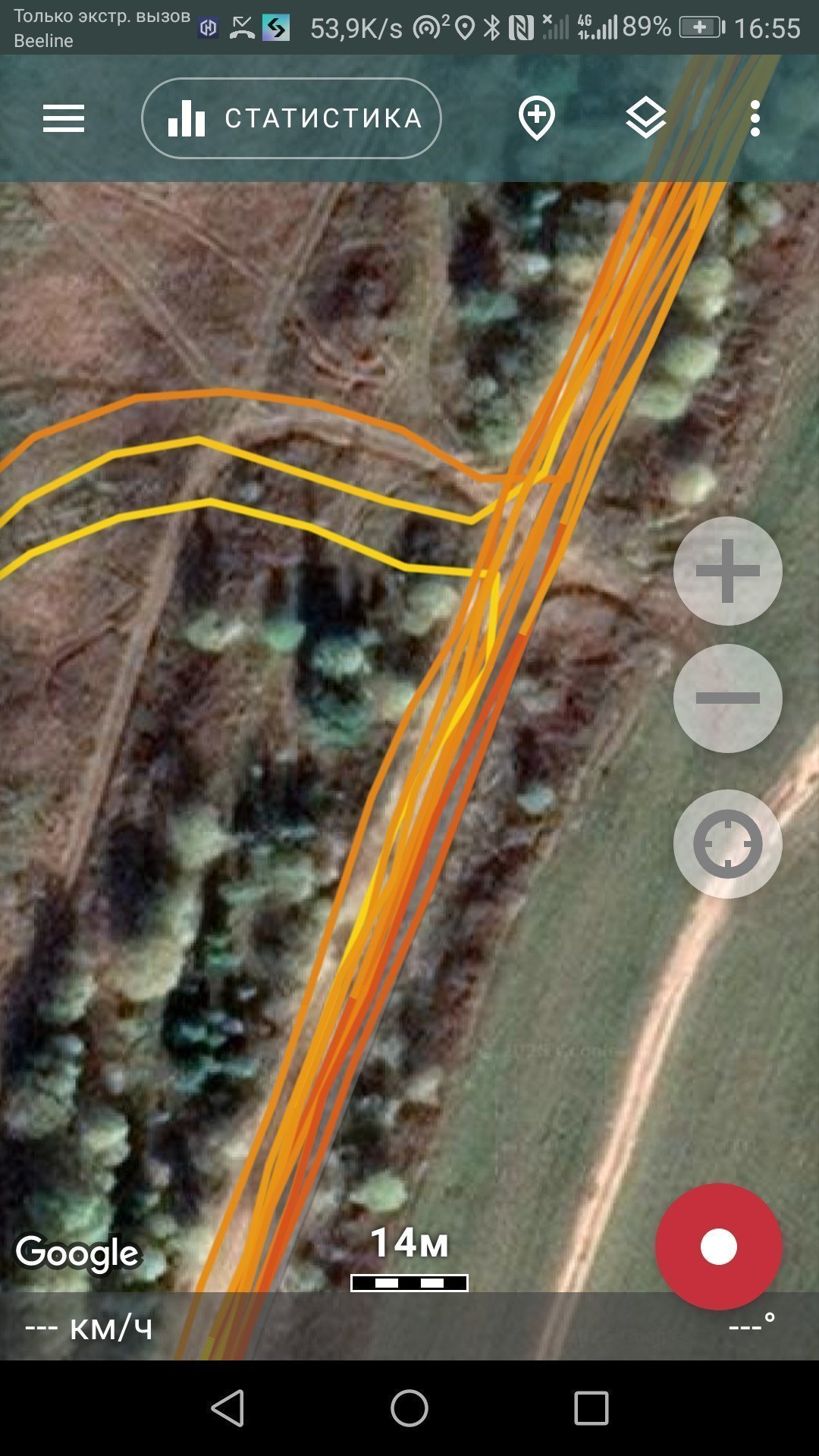The height and width of the screenshot is (1456, 819).
Task: Open the three-dot overflow menu
Action: tap(755, 118)
